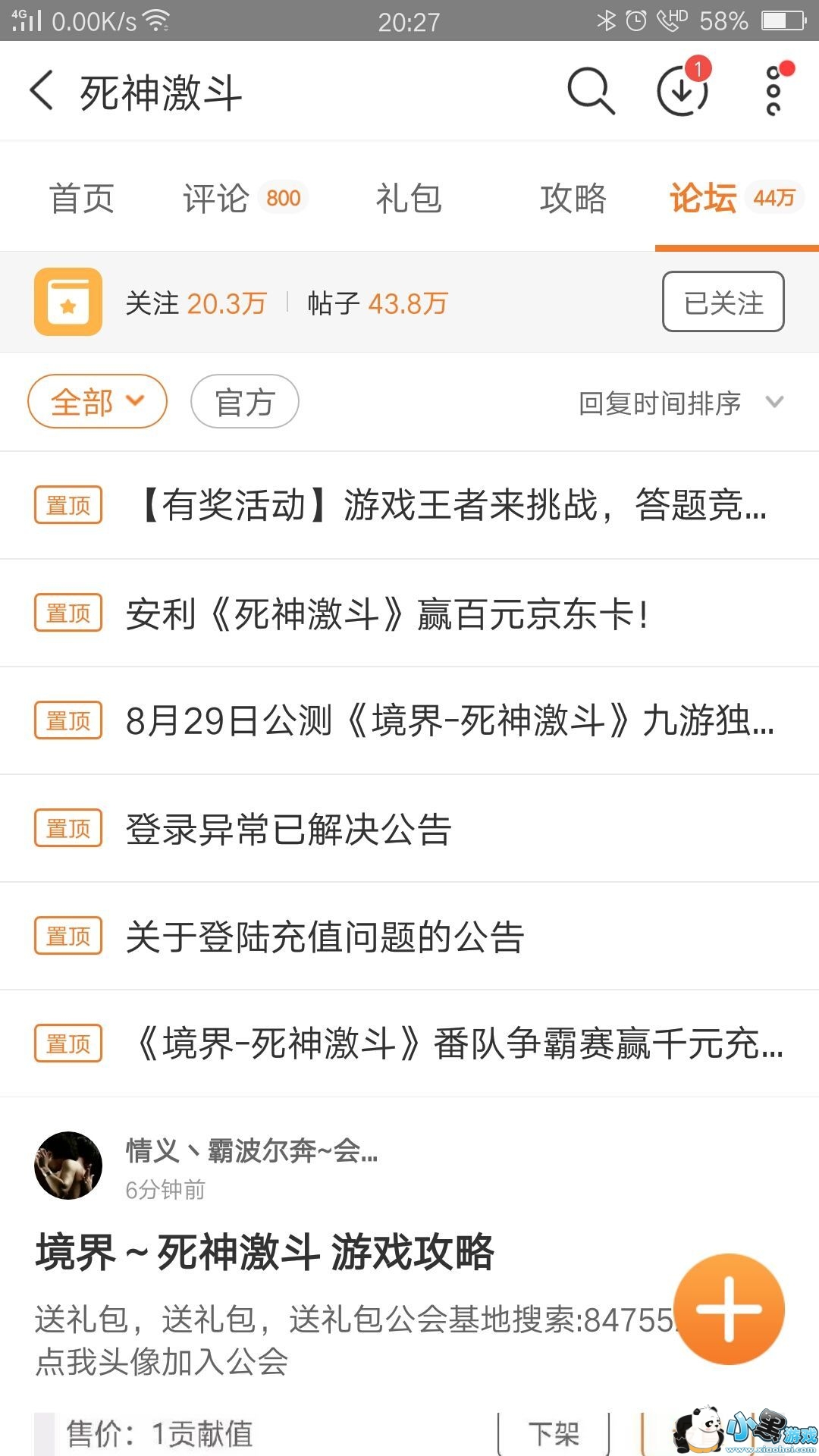The height and width of the screenshot is (1456, 819).
Task: Change the 回复时间排序 sort order
Action: click(x=679, y=403)
